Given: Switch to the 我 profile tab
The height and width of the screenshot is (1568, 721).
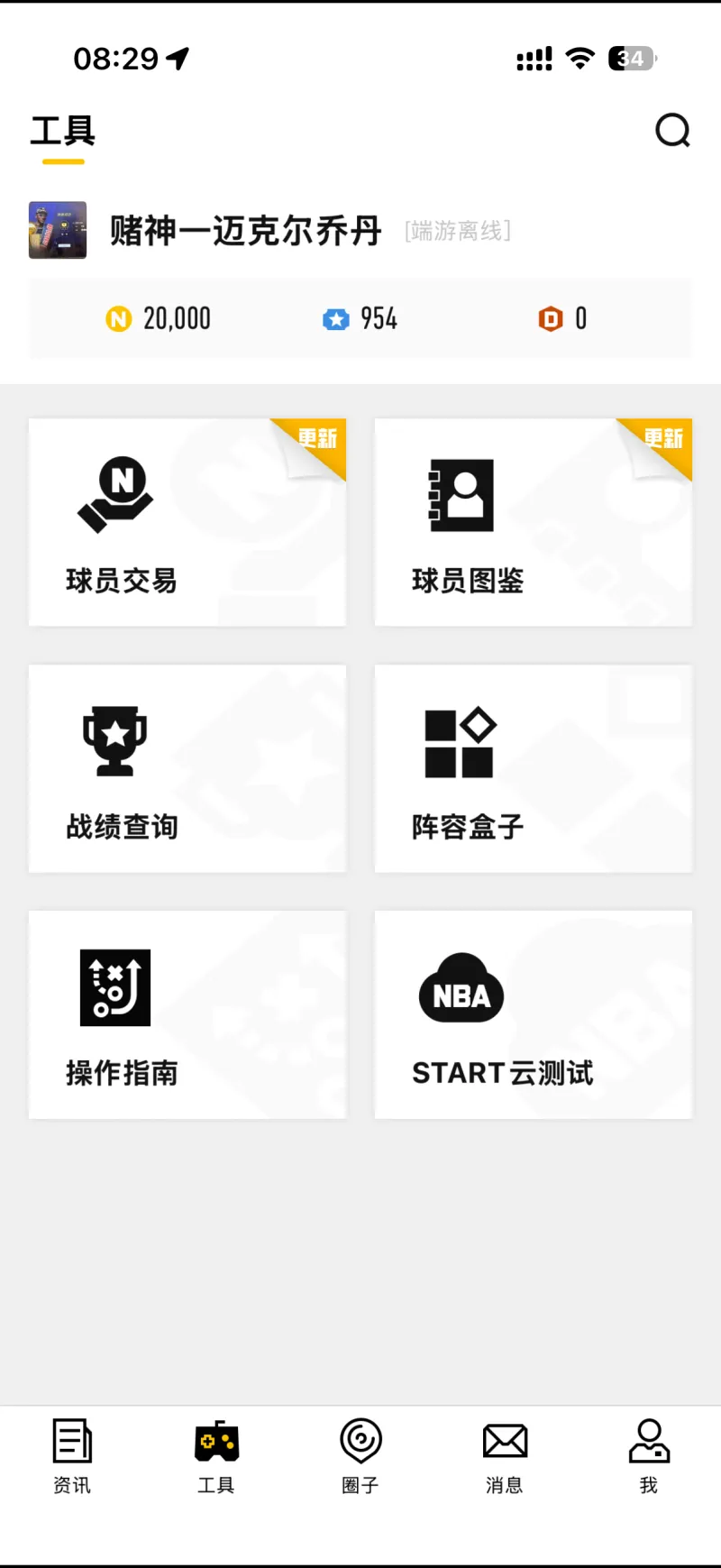Looking at the screenshot, I should click(649, 1456).
